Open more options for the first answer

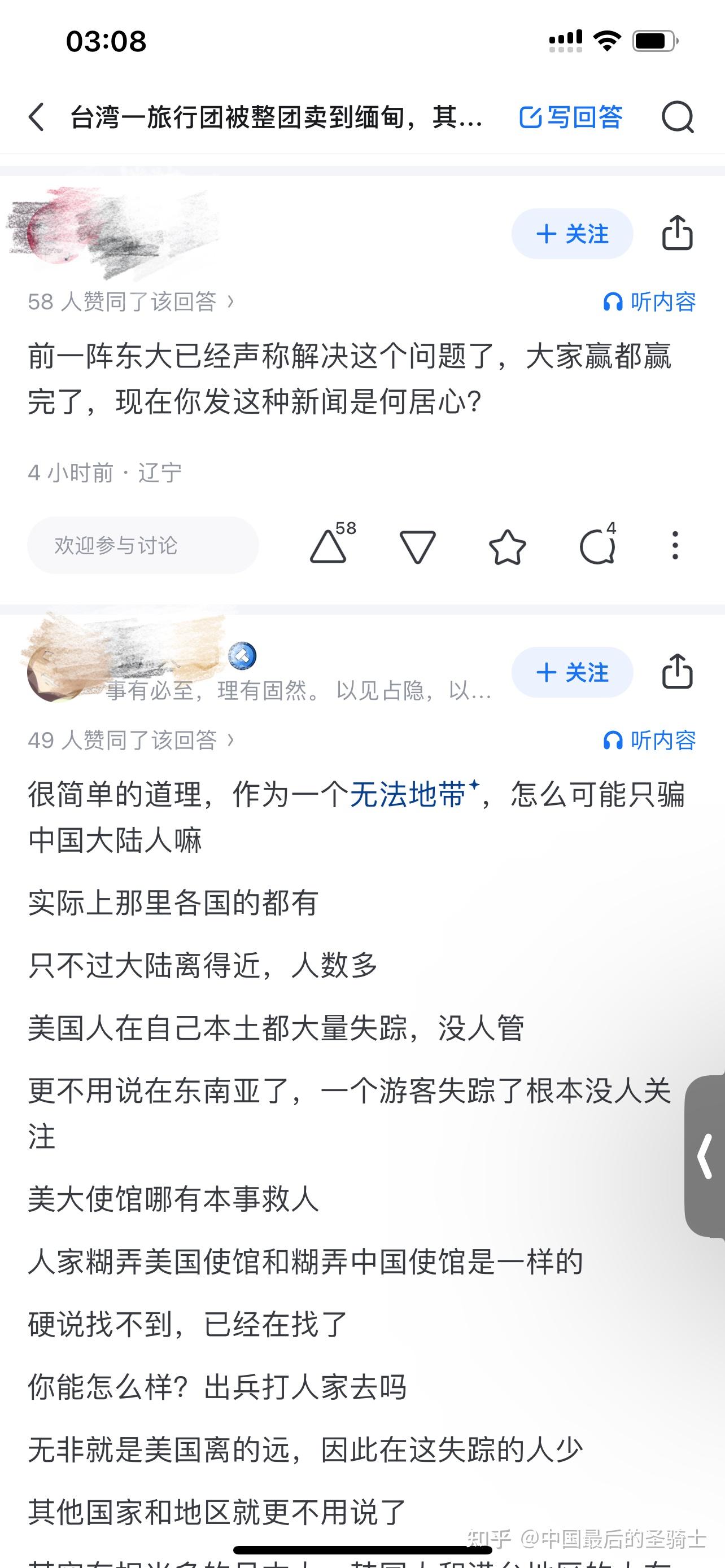675,545
